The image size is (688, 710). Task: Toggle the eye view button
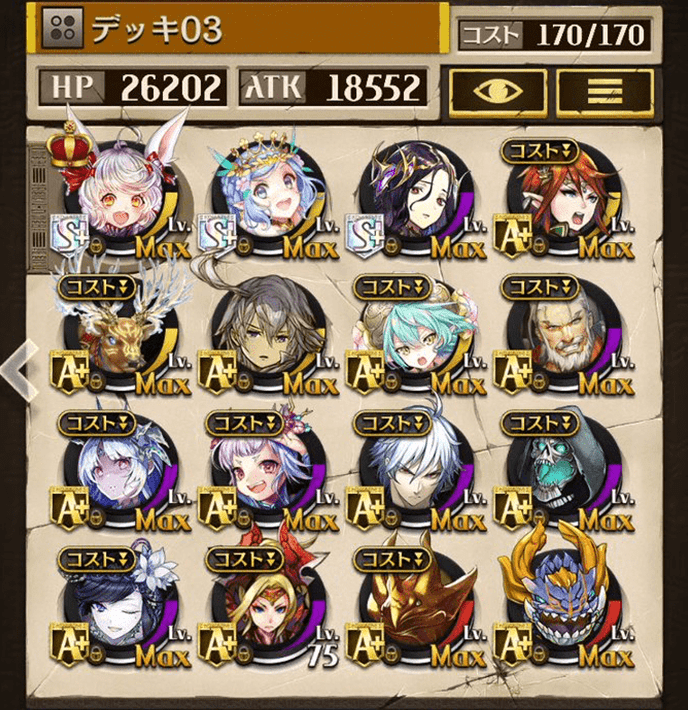497,89
